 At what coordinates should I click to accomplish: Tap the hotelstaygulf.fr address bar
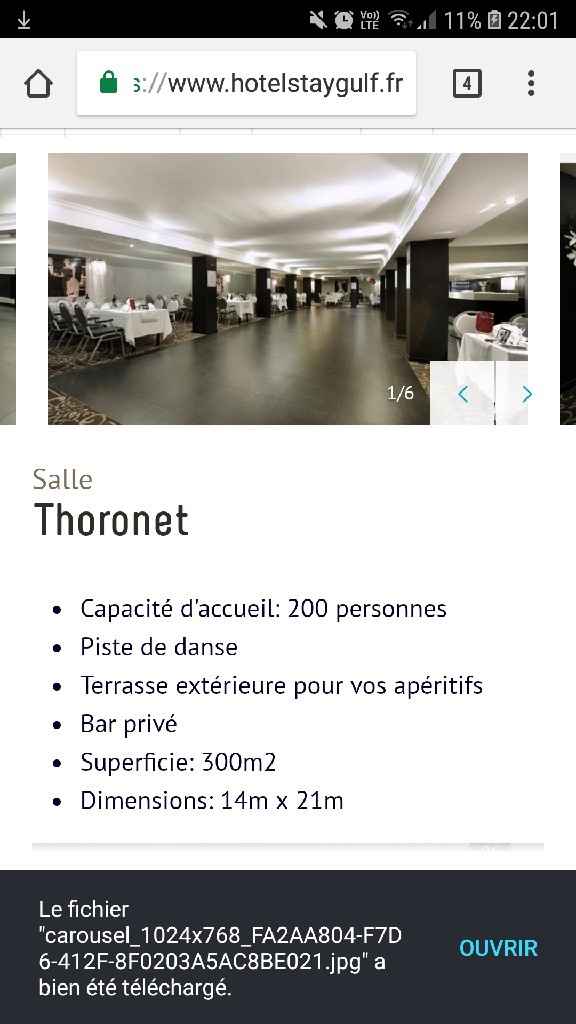click(246, 83)
